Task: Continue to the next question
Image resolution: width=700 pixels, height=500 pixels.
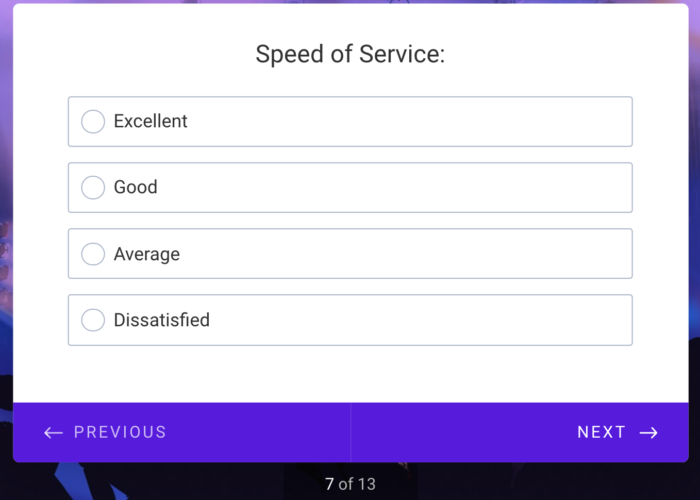Action: tap(617, 432)
